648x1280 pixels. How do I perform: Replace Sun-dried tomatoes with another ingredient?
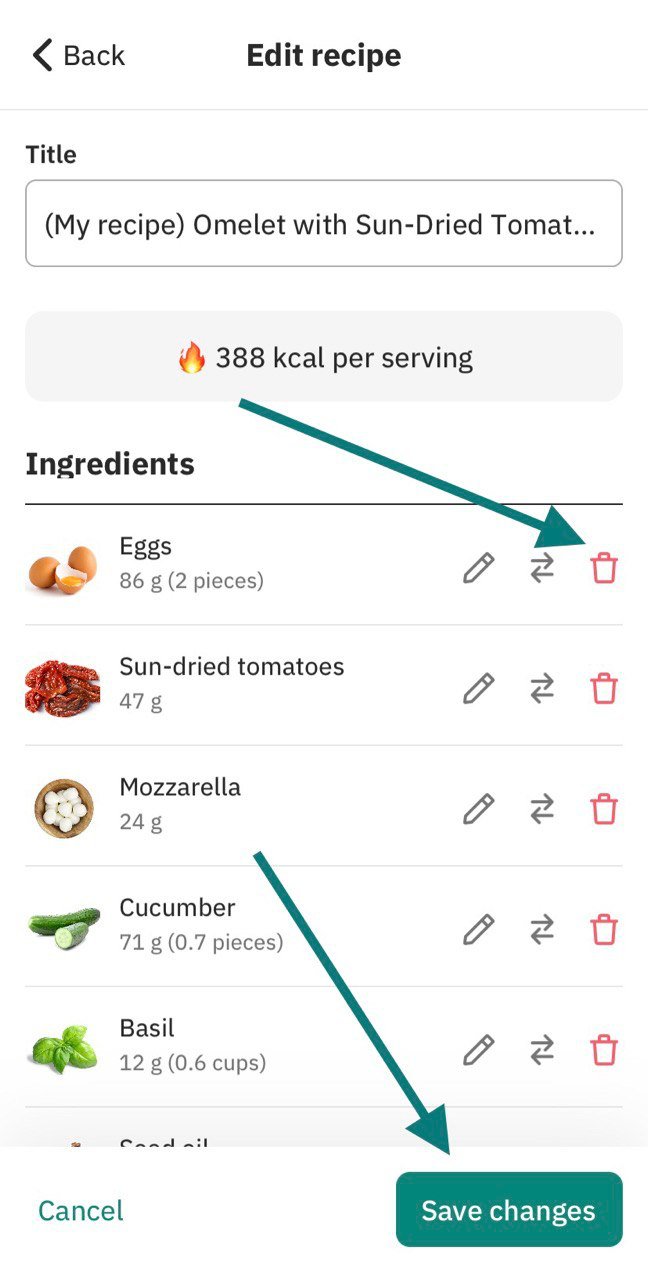click(542, 688)
